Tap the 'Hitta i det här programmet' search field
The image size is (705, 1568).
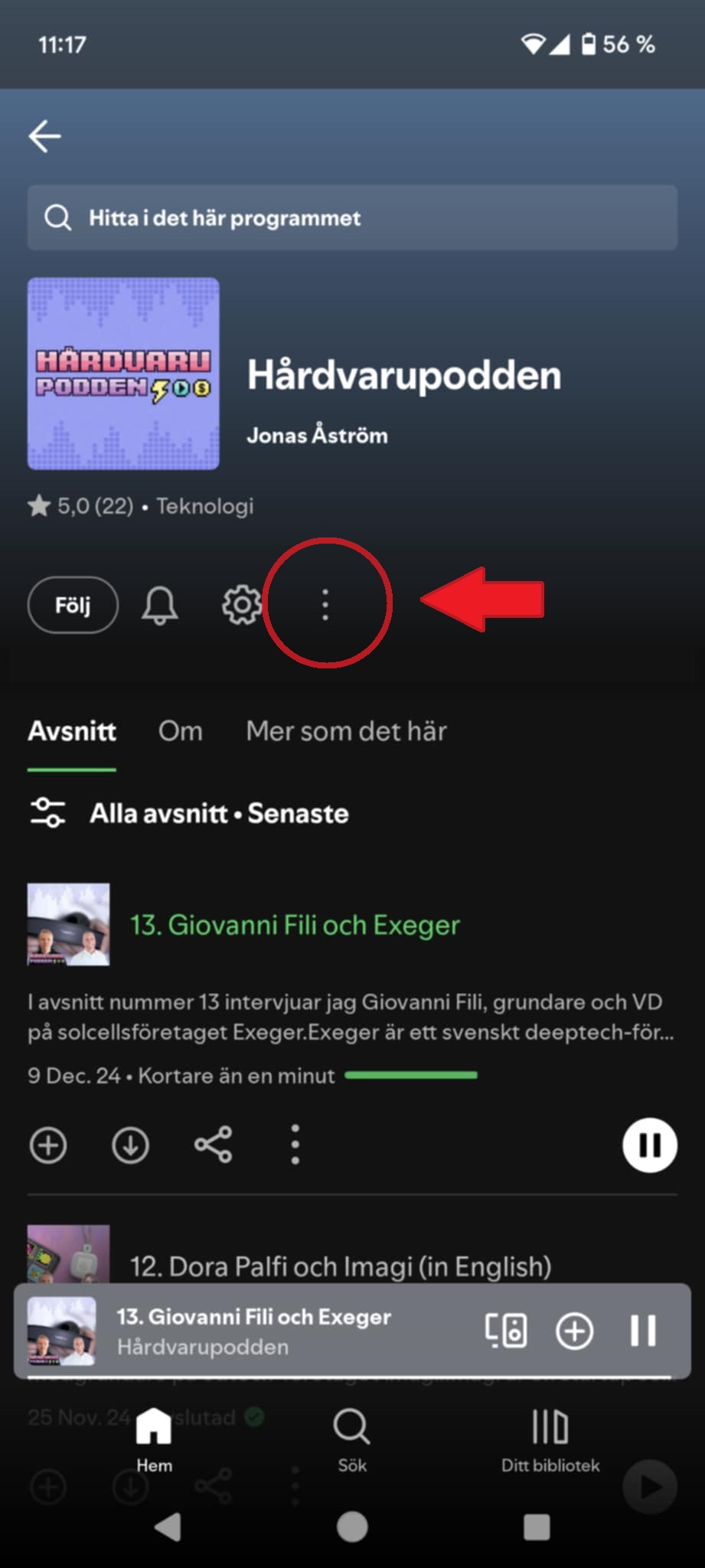352,218
